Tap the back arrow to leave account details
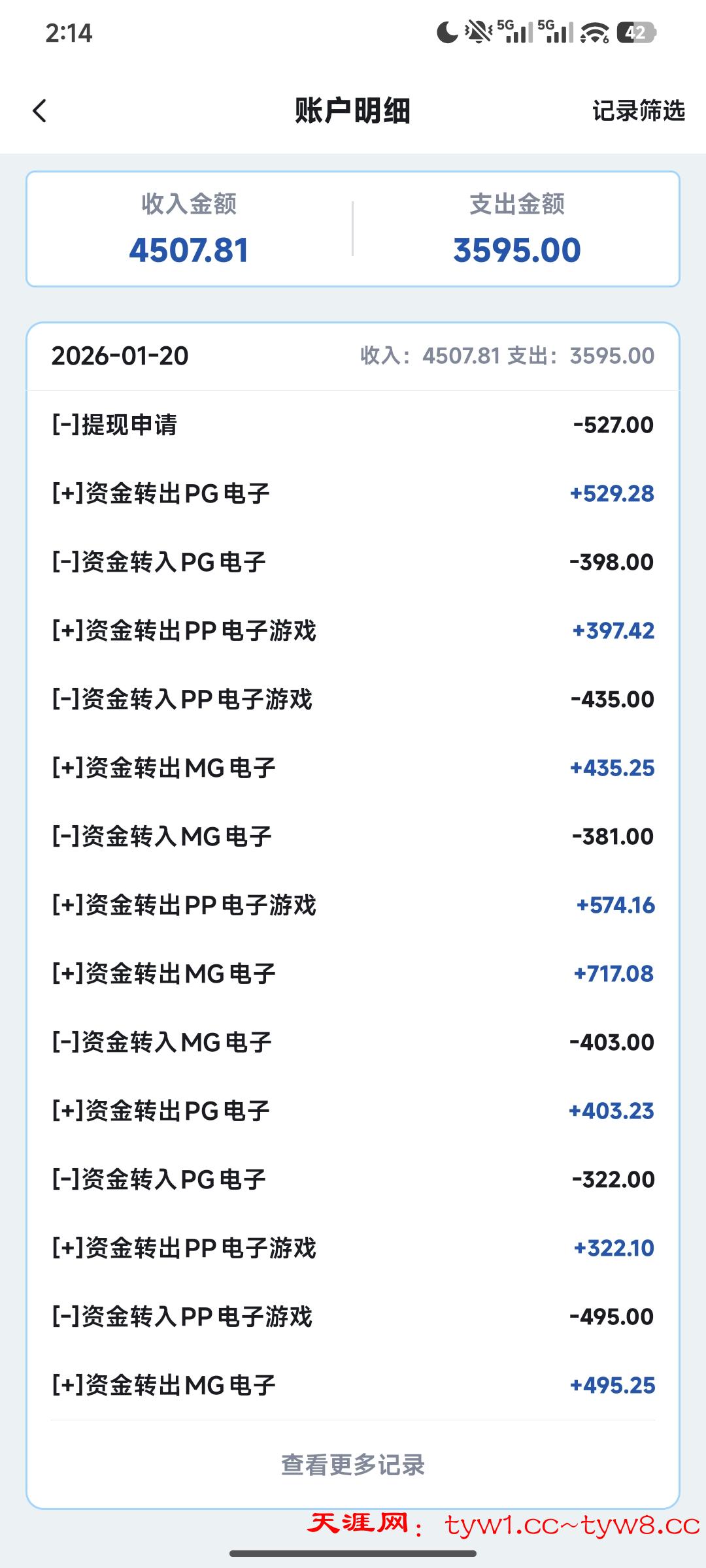 coord(41,112)
